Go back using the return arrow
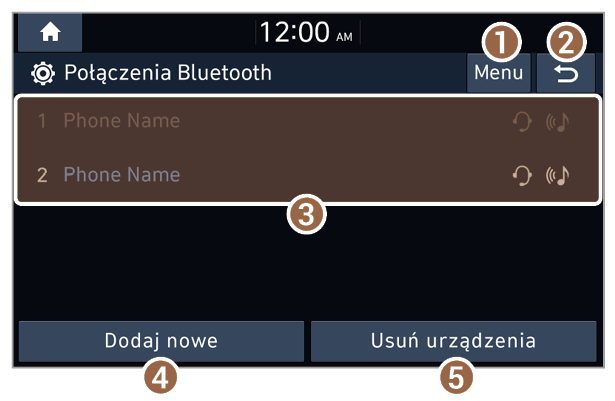Viewport: 615px width, 401px height. pos(566,74)
